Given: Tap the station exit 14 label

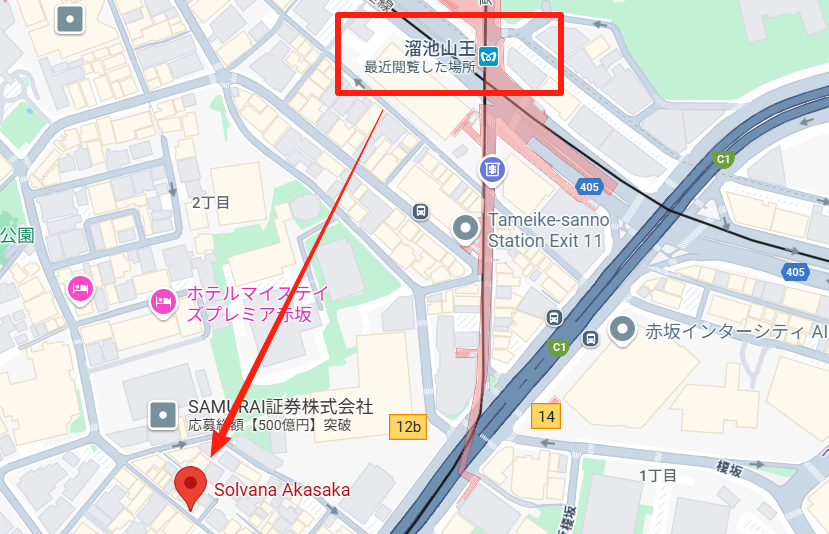Looking at the screenshot, I should [545, 415].
